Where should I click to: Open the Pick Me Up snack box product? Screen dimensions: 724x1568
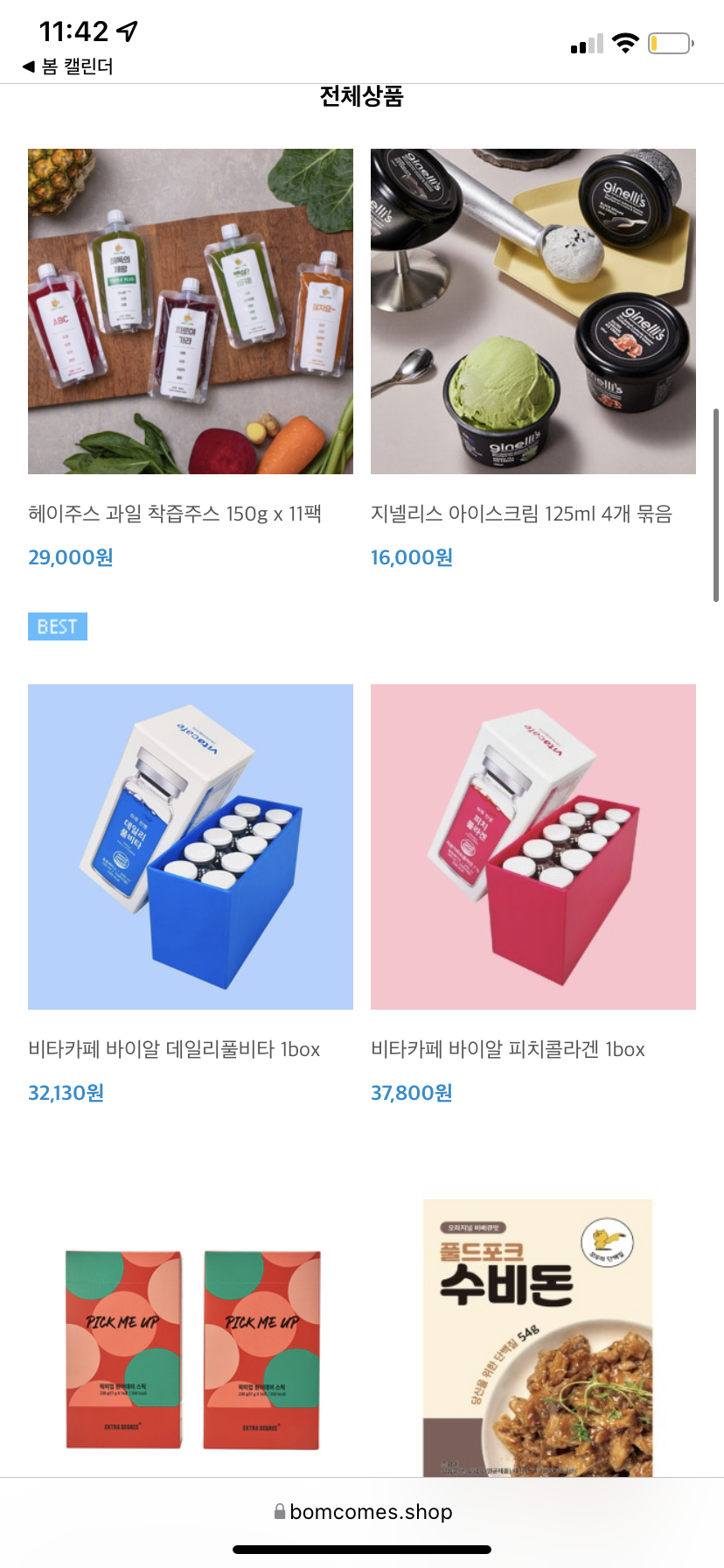[x=192, y=1347]
